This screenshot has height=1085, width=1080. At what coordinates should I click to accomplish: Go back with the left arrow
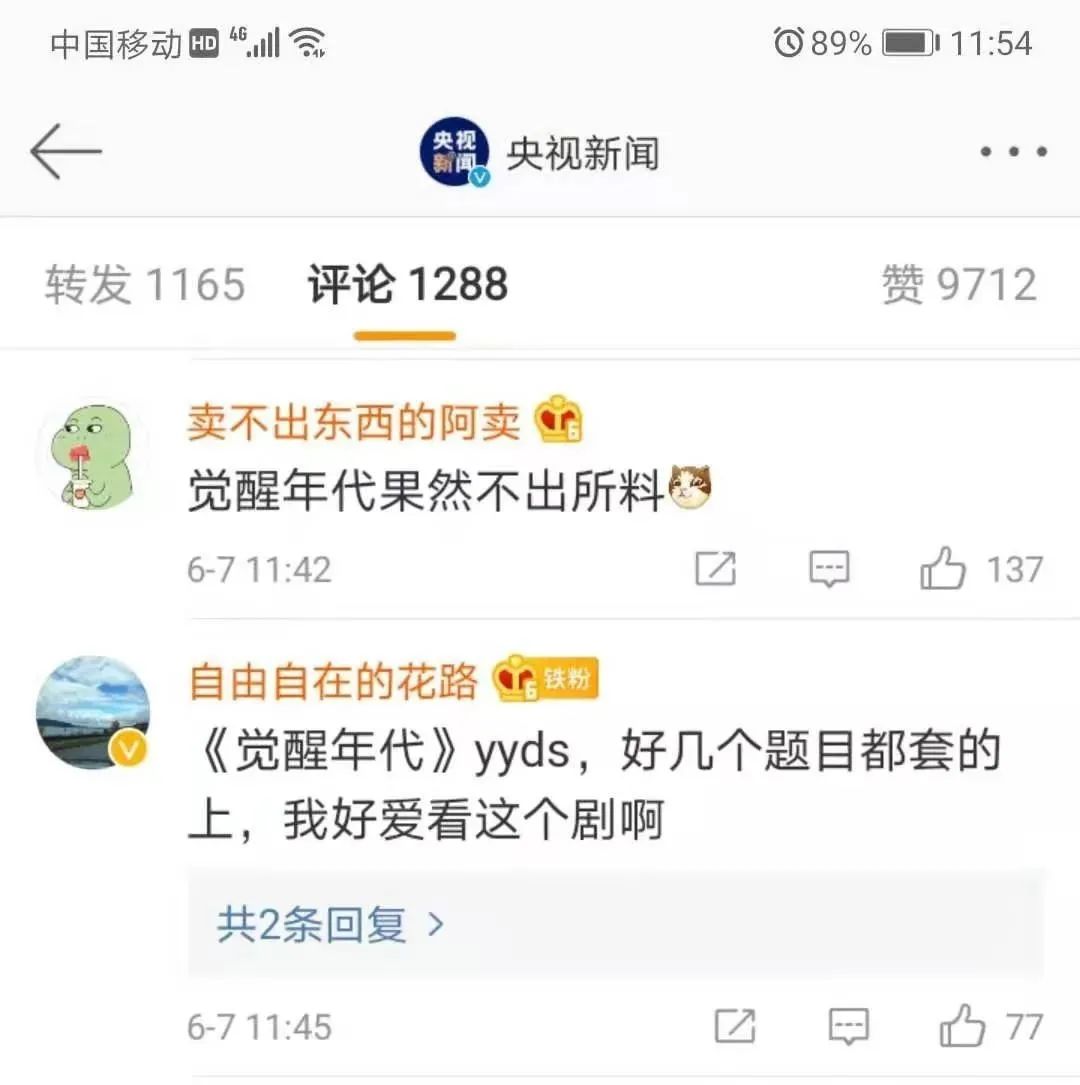[66, 150]
